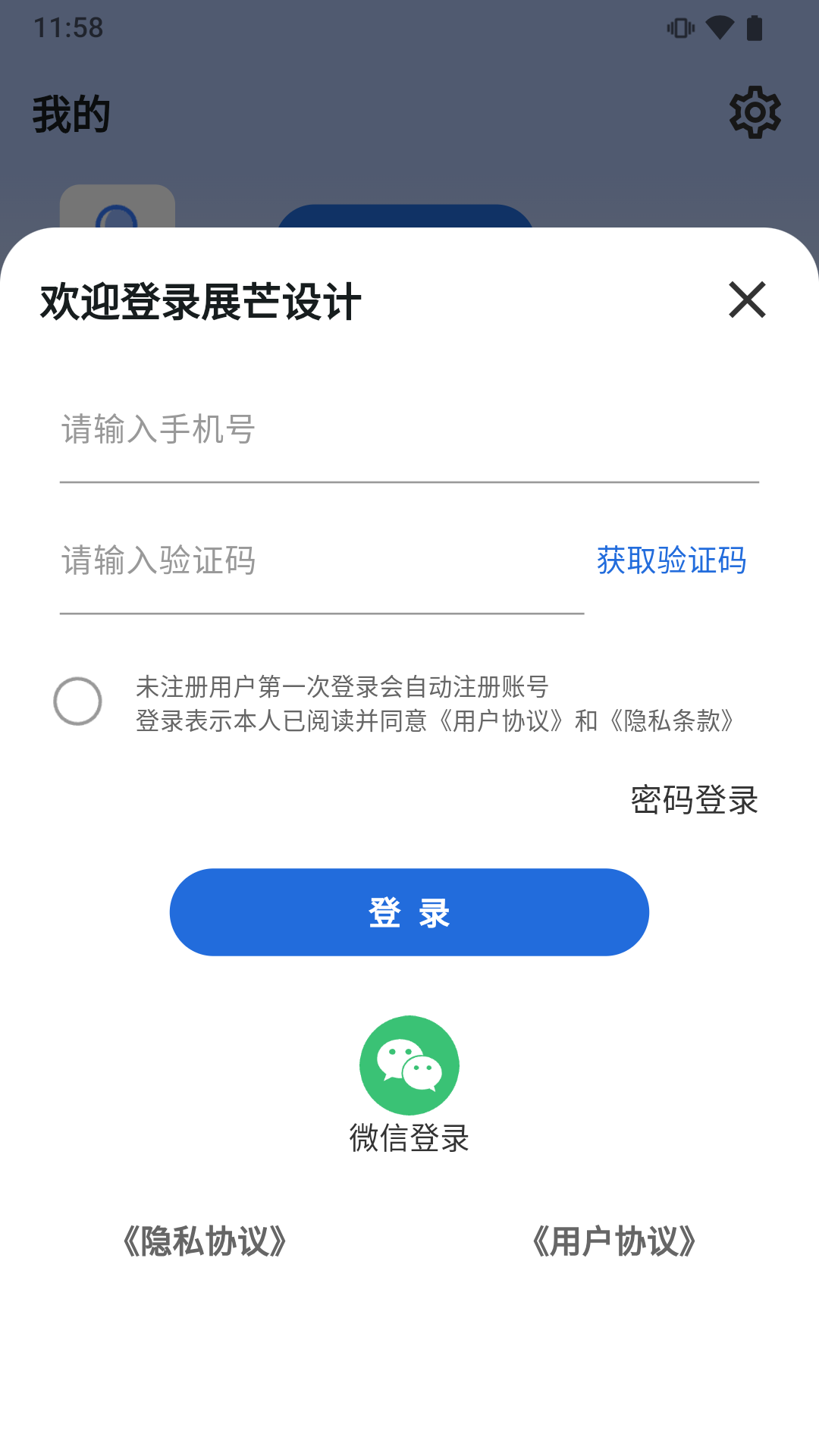This screenshot has width=819, height=1456.
Task: Tap 微信登录 label below the green icon
Action: point(409,1137)
